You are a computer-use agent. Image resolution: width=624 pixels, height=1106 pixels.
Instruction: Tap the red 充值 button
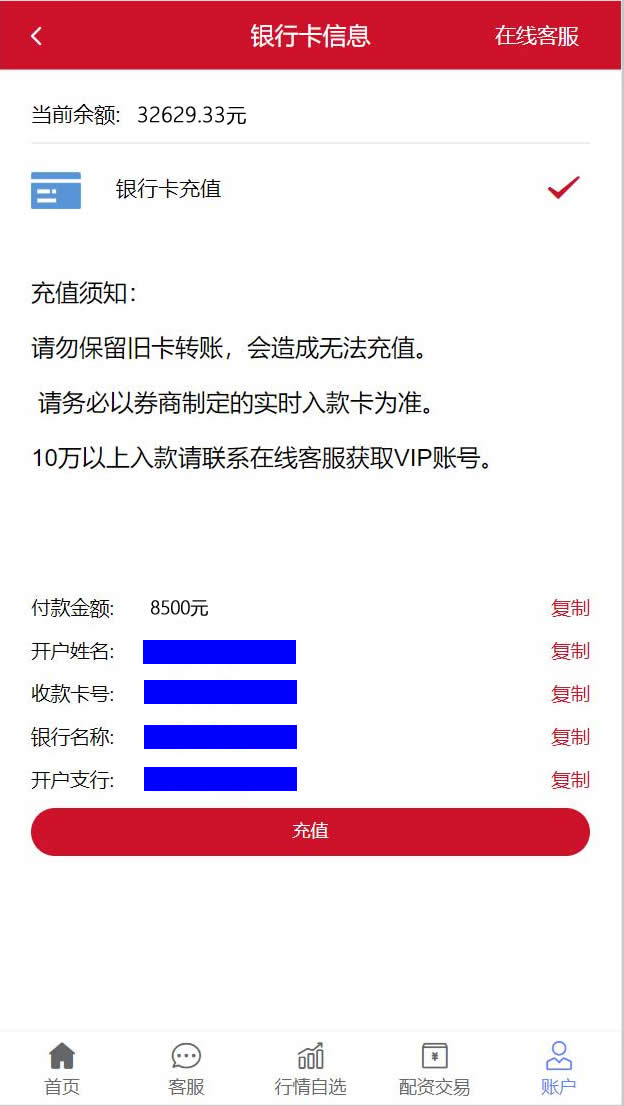point(310,831)
